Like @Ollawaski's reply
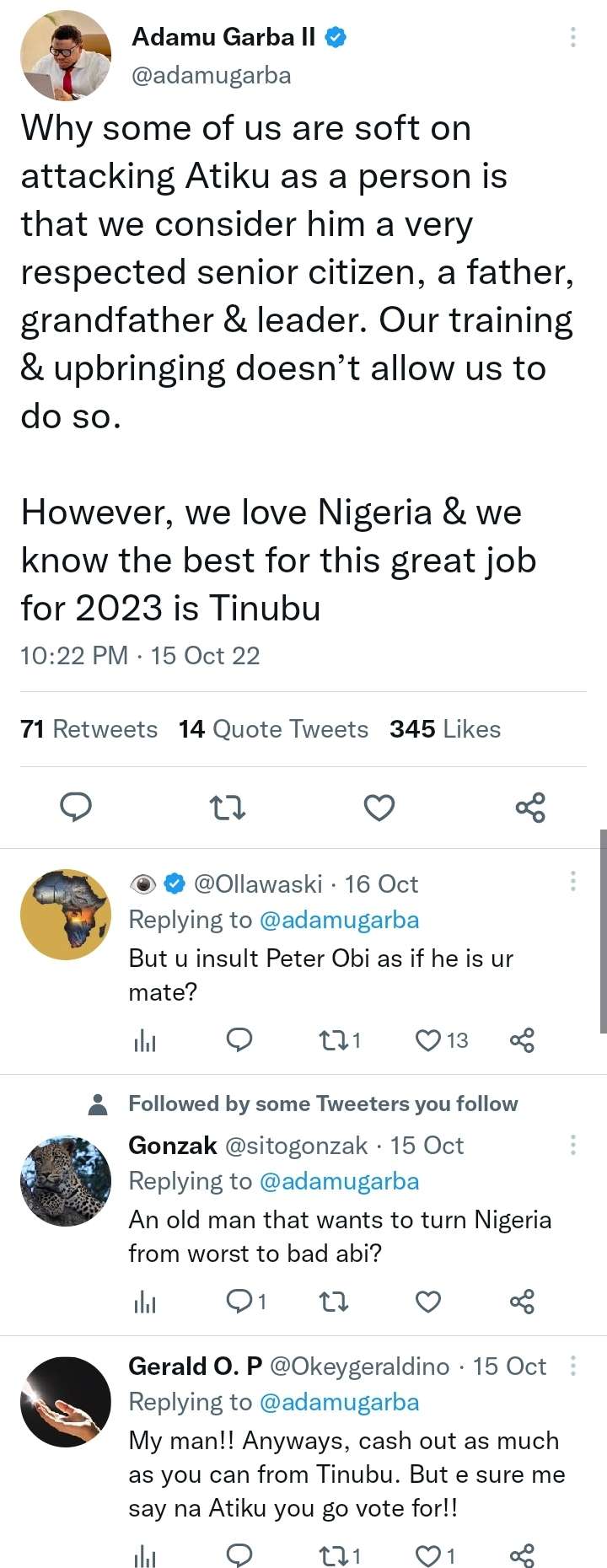This screenshot has height=1568, width=607. pyautogui.click(x=429, y=1040)
